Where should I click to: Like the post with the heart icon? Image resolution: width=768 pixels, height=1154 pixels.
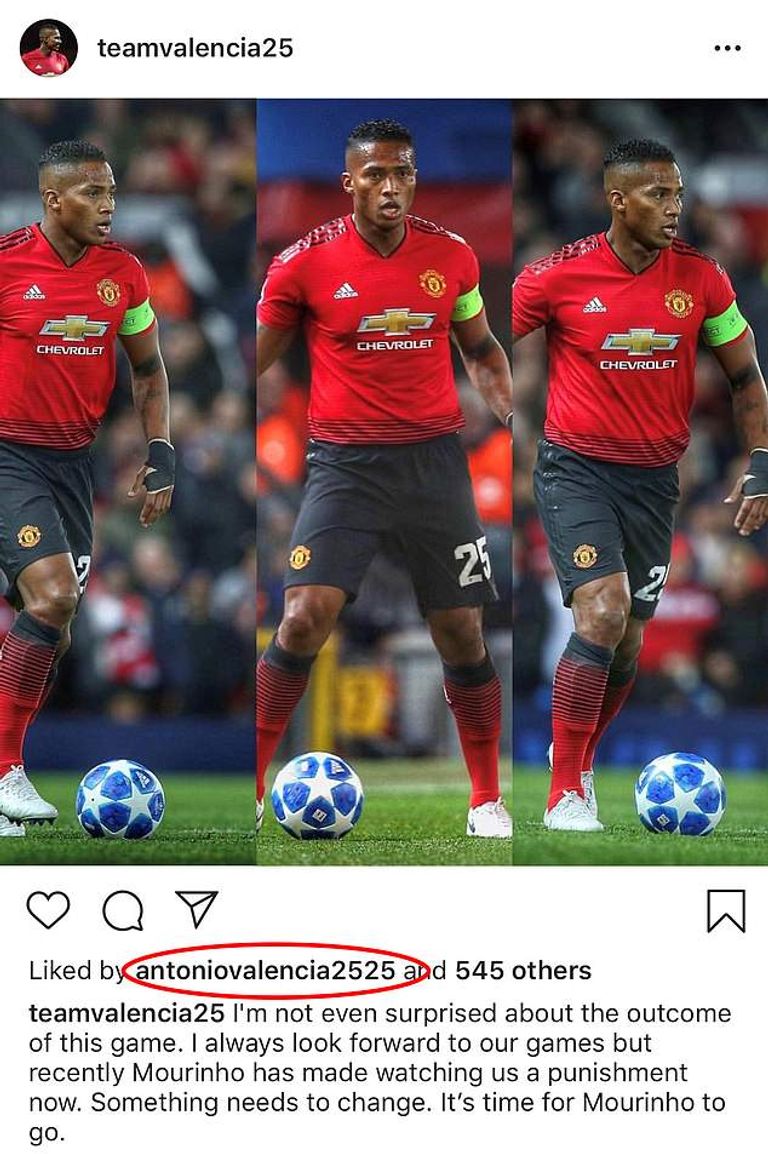pyautogui.click(x=48, y=910)
